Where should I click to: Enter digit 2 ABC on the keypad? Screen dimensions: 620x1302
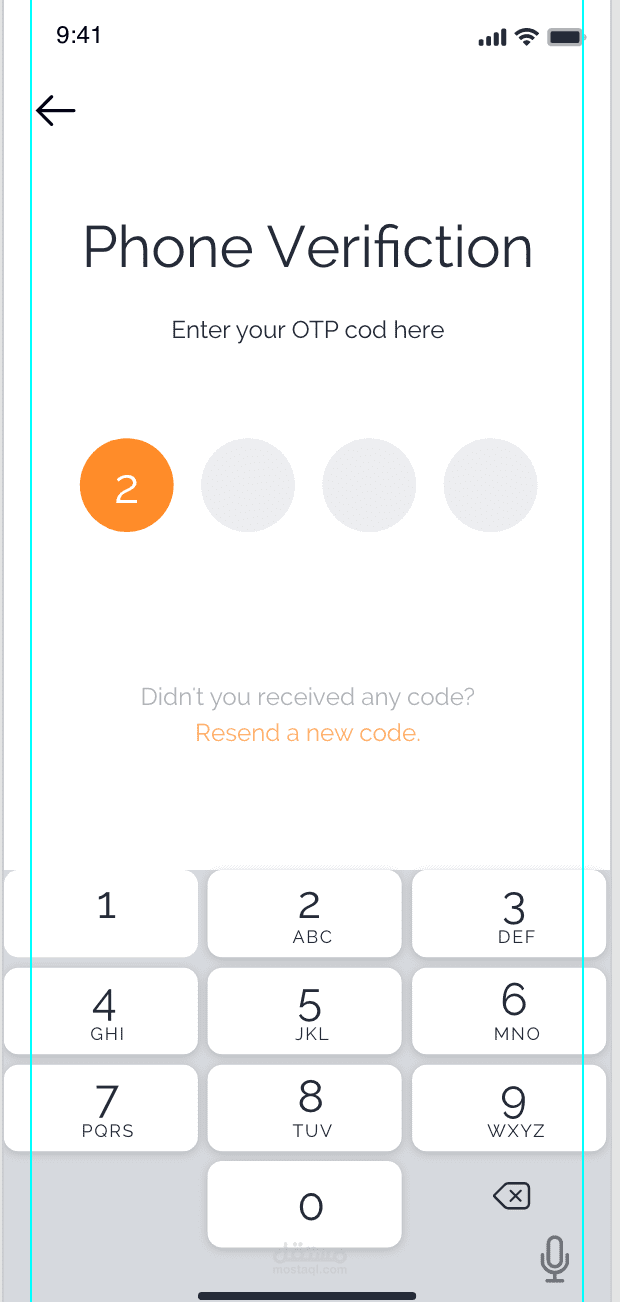305,913
